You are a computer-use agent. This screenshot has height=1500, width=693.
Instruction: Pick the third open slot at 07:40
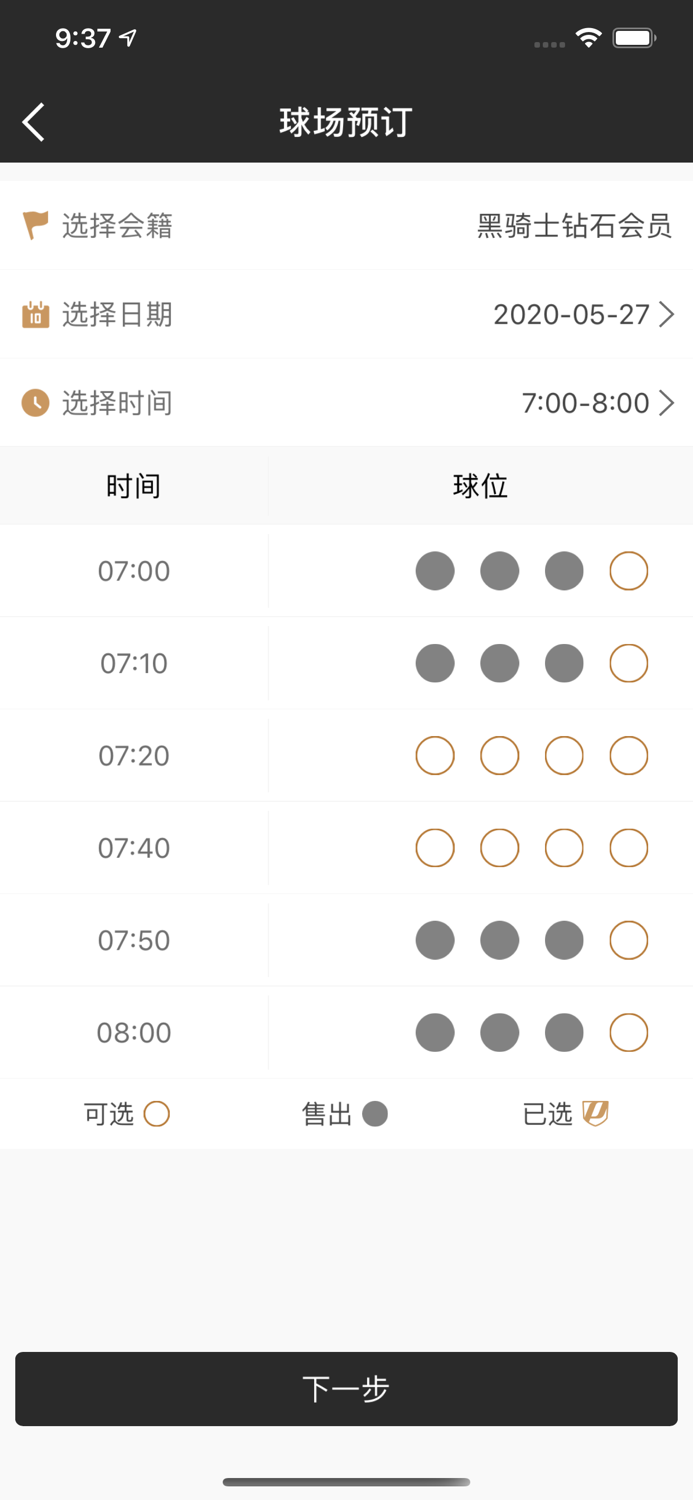(564, 848)
